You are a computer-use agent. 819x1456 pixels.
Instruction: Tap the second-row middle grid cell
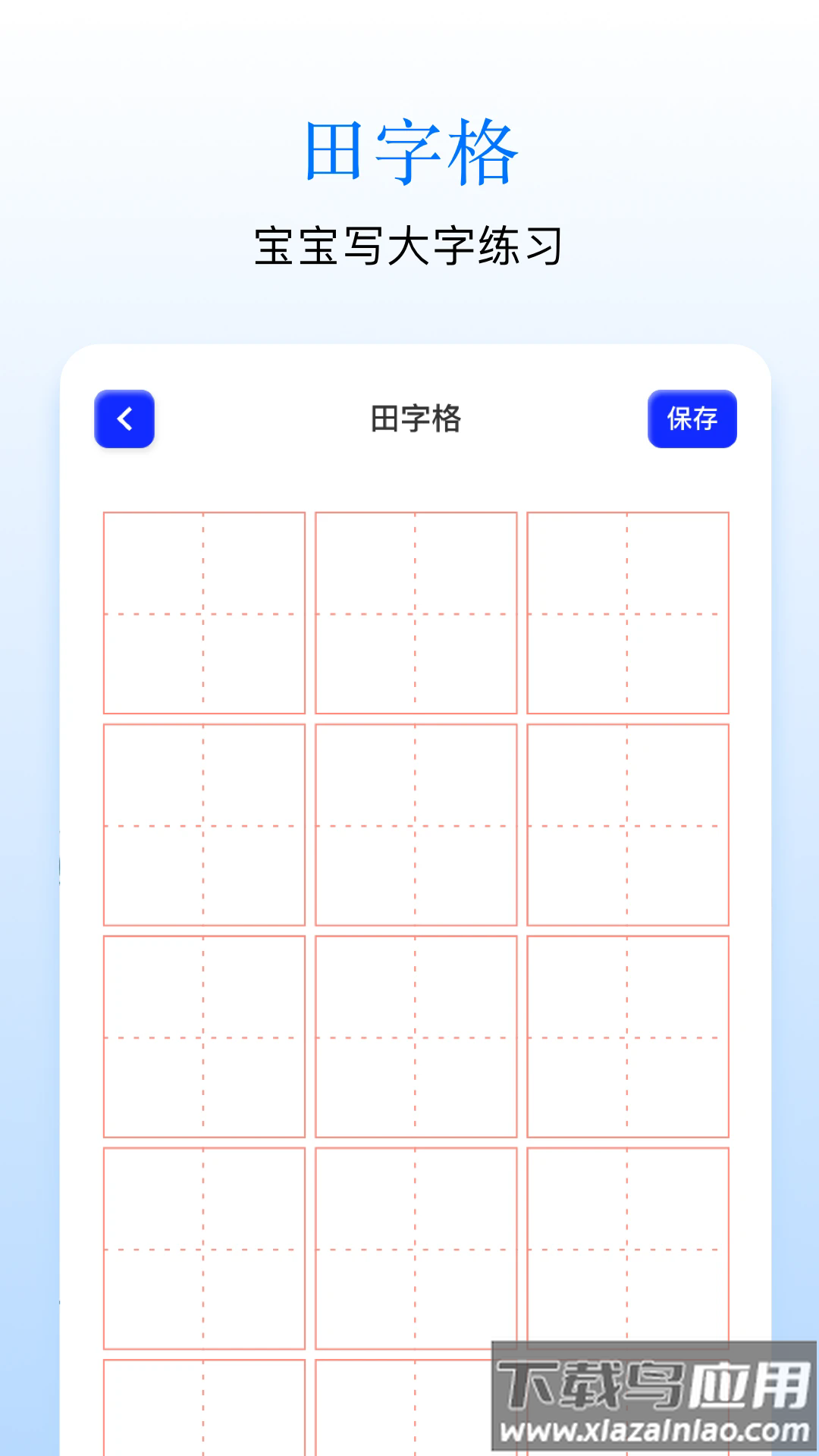pyautogui.click(x=416, y=824)
